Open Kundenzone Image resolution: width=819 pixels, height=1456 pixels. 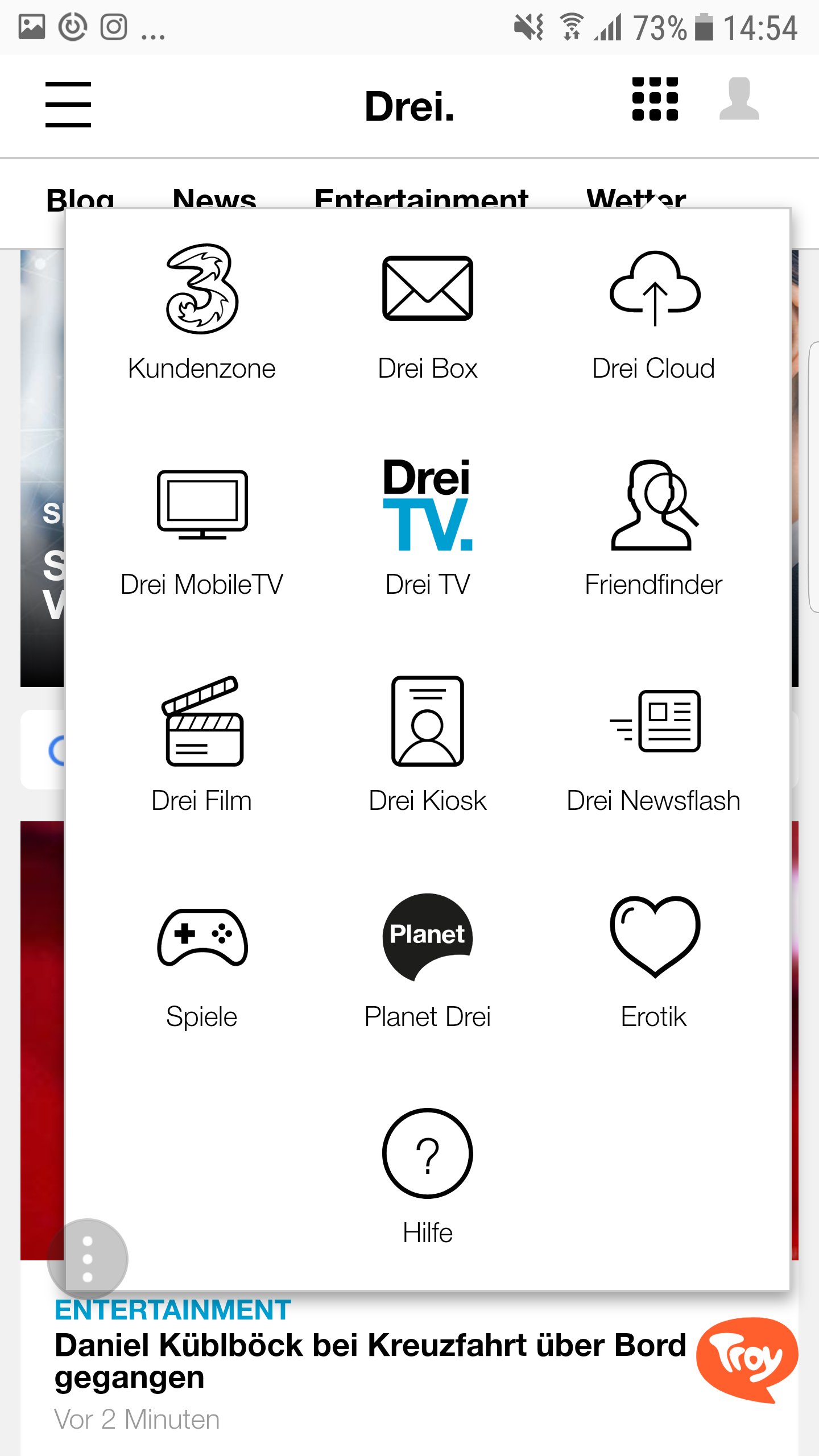(202, 313)
